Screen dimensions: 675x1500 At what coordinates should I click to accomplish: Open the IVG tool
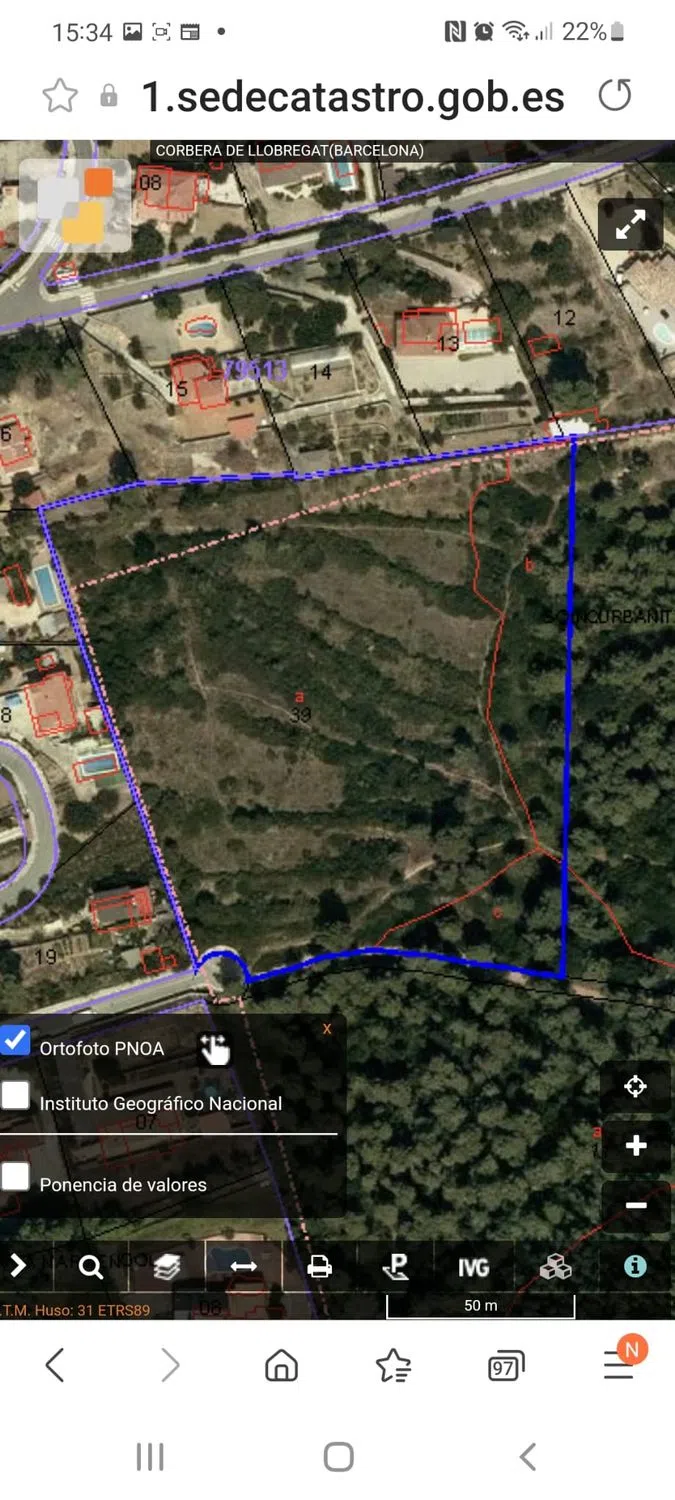473,1267
